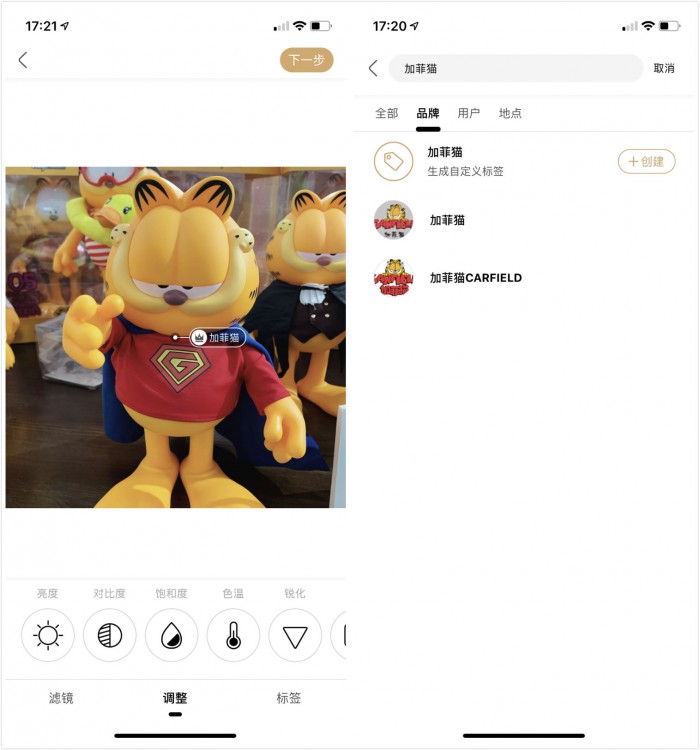
Task: Select the 加菲猫CARFIELD brand result
Action: tap(475, 278)
